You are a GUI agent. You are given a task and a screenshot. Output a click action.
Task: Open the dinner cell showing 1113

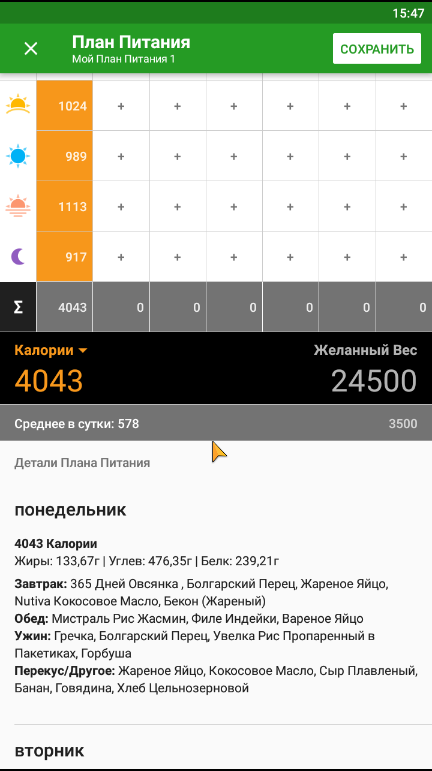coord(64,207)
